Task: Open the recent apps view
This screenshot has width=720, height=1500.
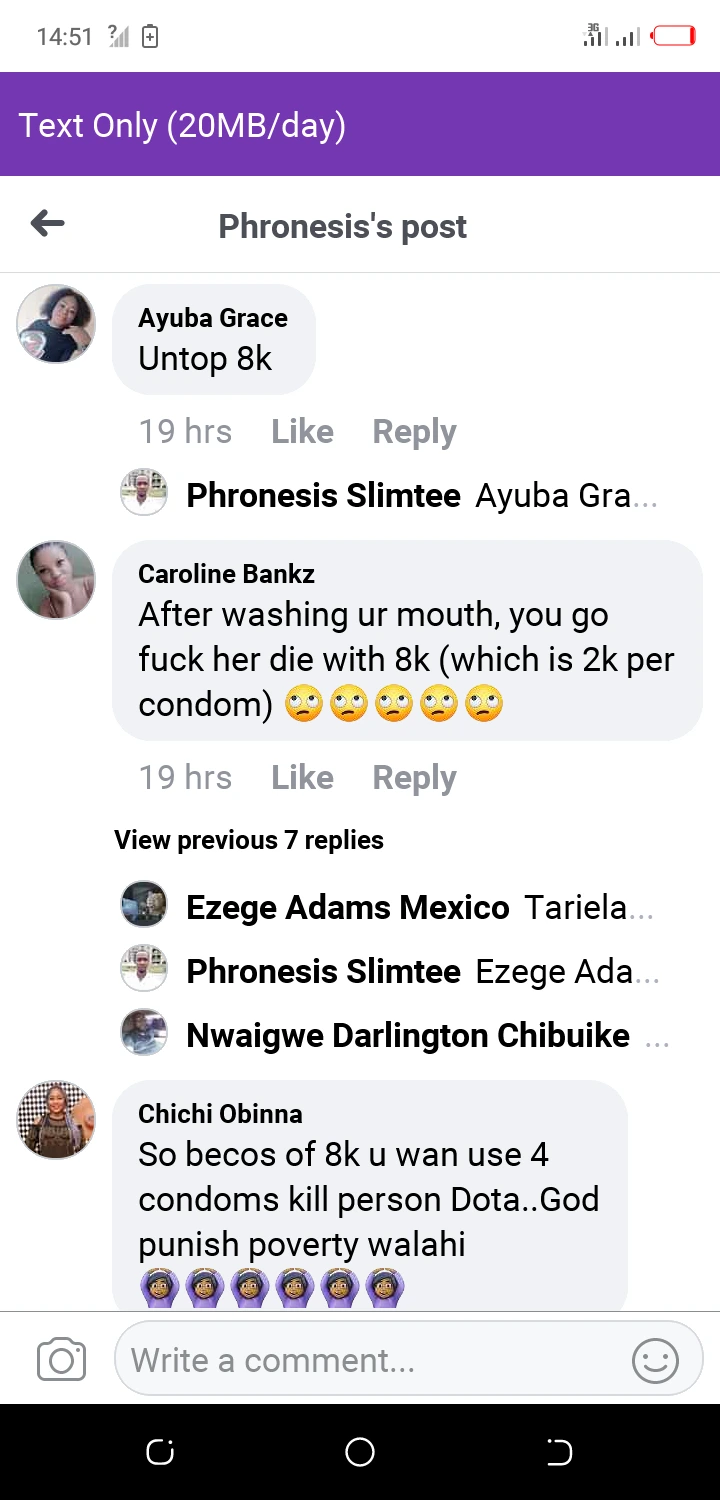Action: (160, 1452)
